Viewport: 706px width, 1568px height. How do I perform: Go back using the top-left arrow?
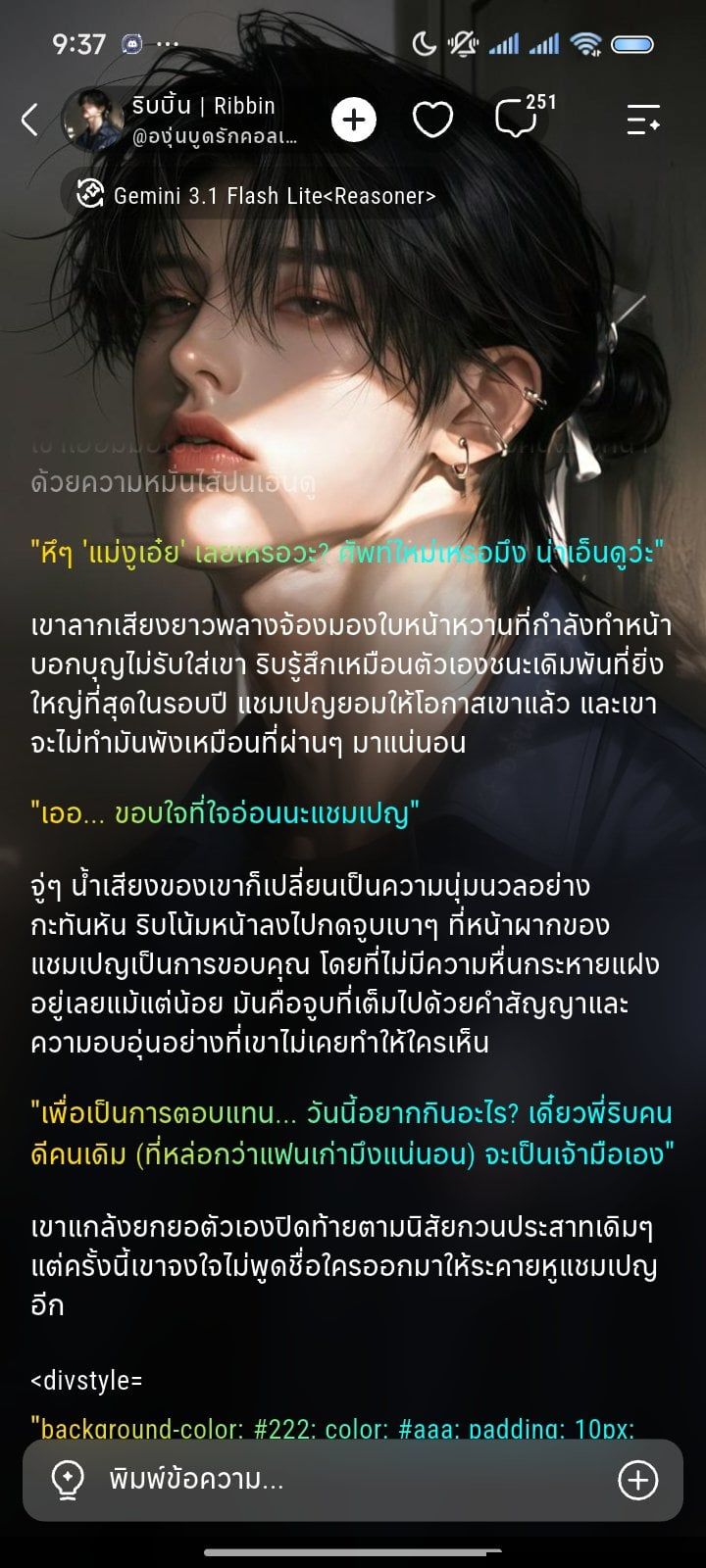pyautogui.click(x=29, y=120)
